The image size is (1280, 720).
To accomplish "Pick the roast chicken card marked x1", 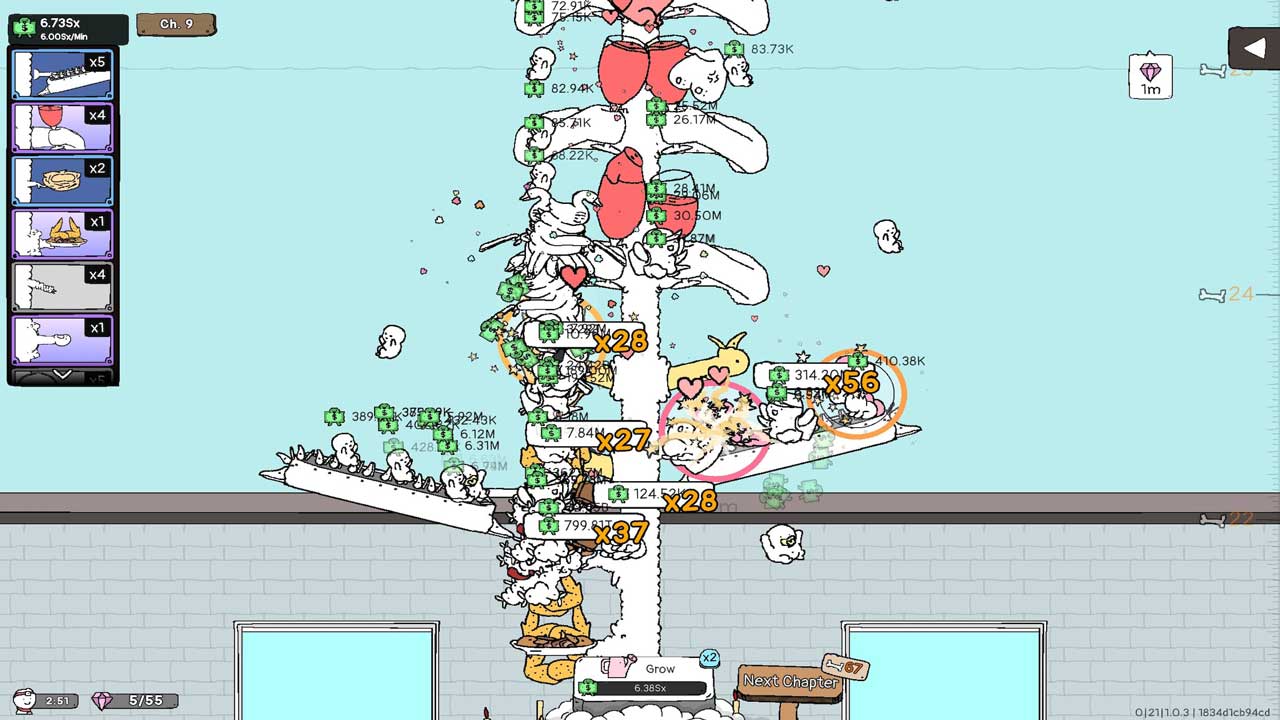I will [x=62, y=234].
